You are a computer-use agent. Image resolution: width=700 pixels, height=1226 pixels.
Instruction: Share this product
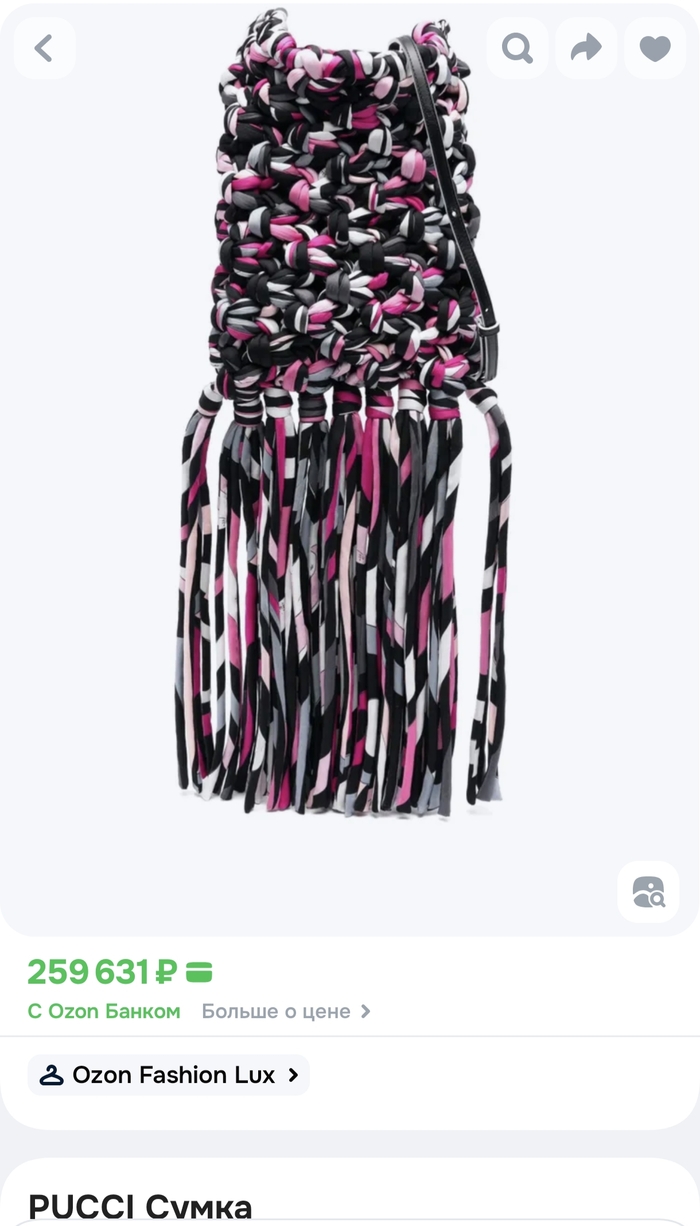[x=586, y=48]
